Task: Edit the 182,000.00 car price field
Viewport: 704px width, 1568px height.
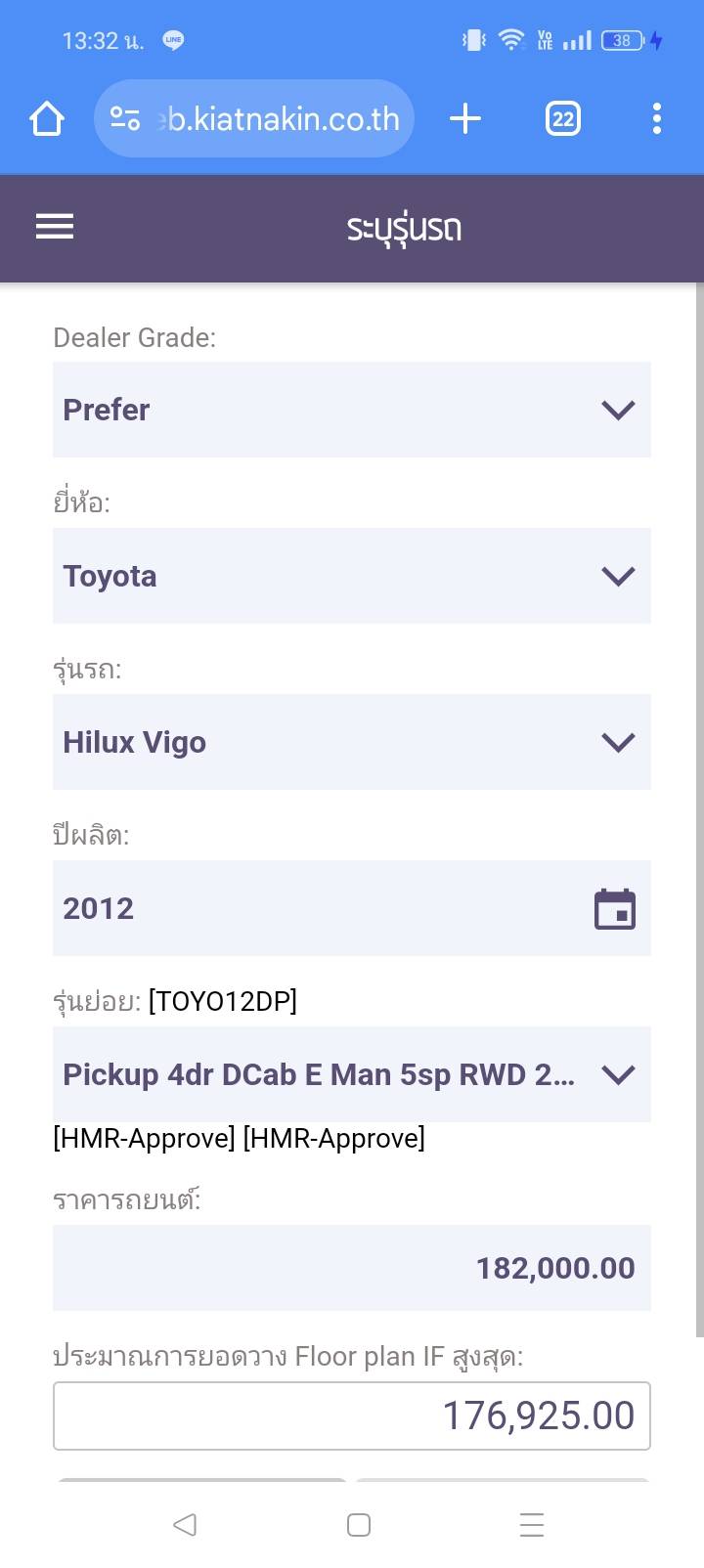Action: tap(352, 1268)
